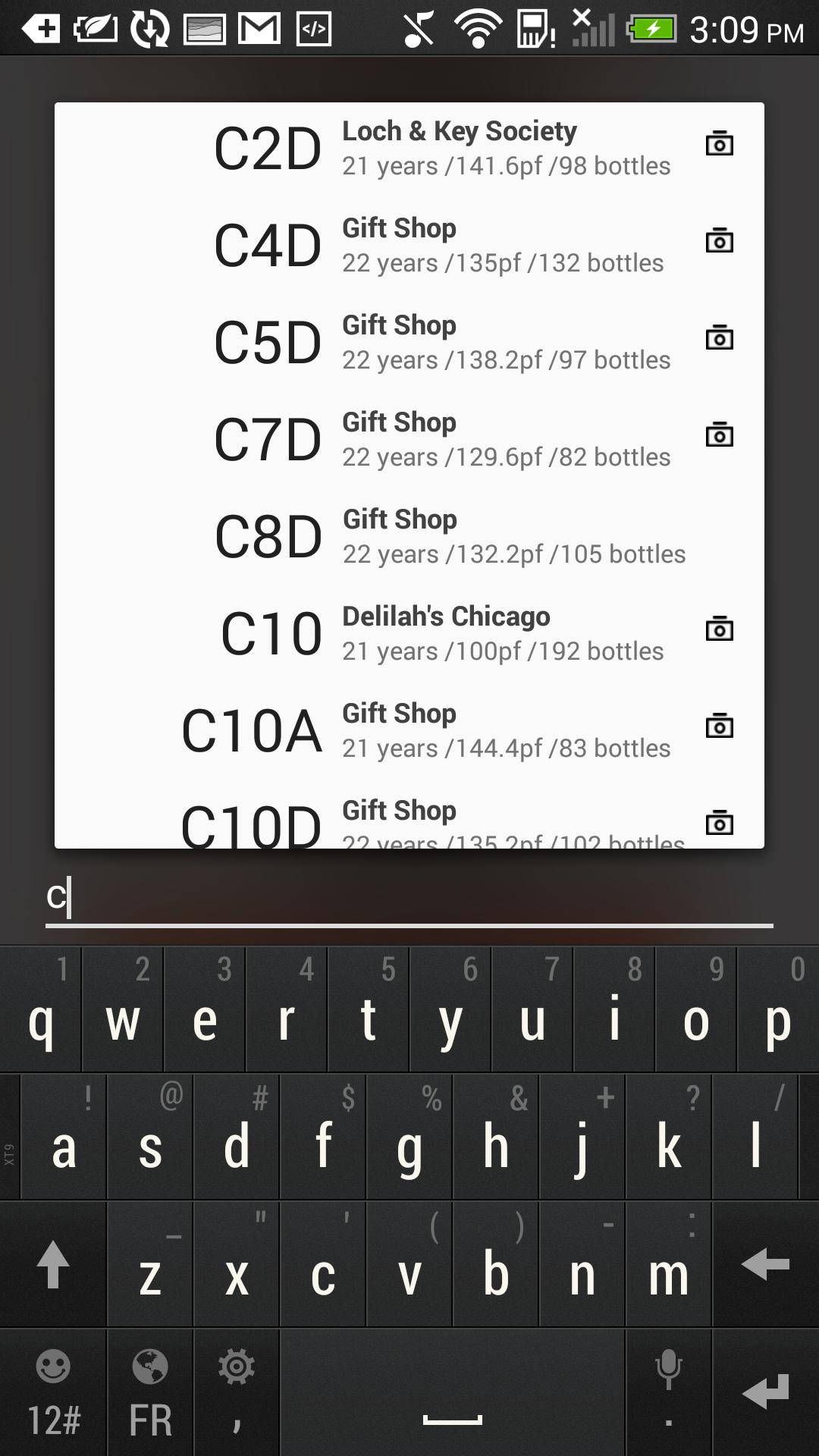The height and width of the screenshot is (1456, 819).
Task: Tap the camera icon on the C10 row
Action: click(x=719, y=629)
